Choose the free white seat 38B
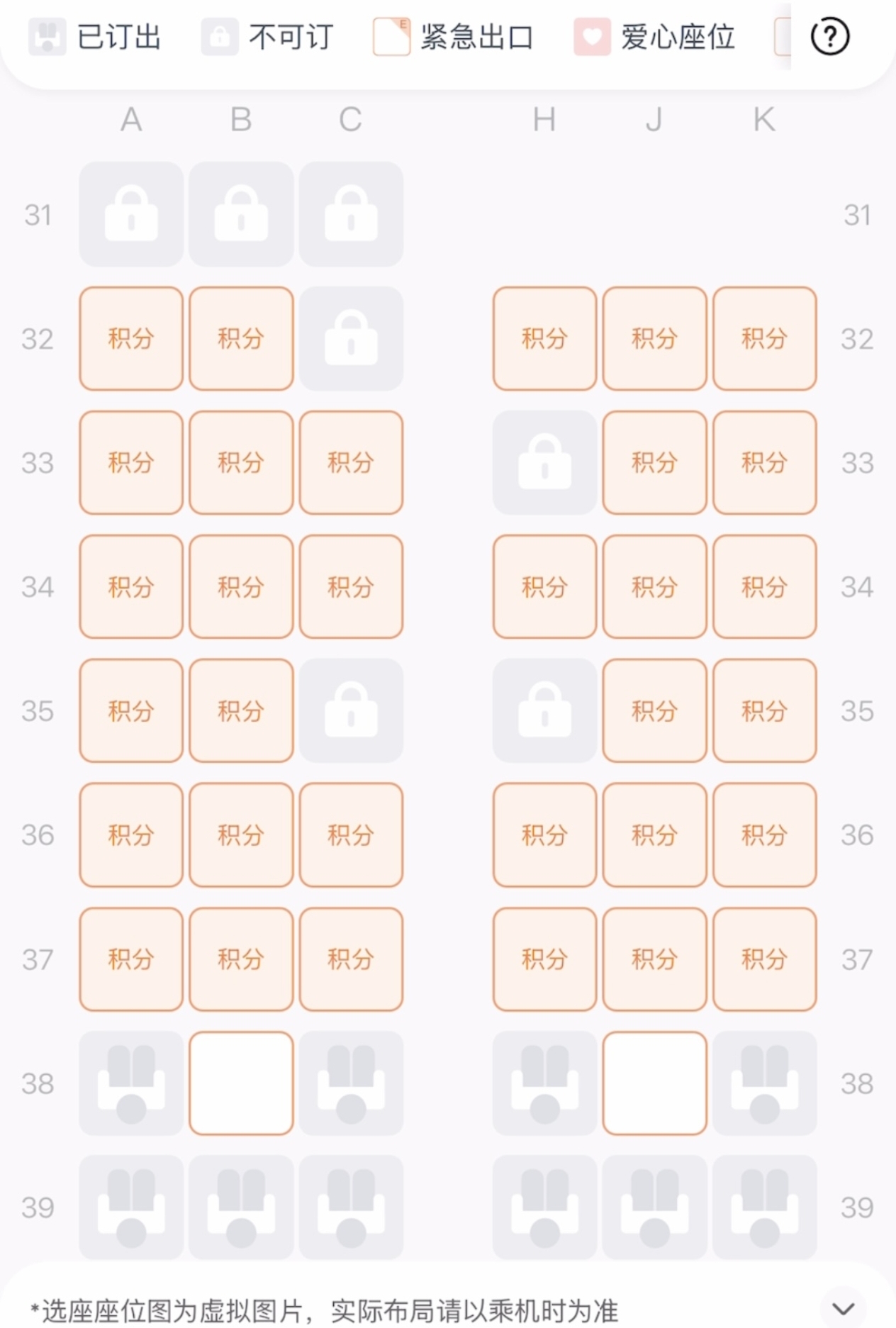This screenshot has height=1328, width=896. coord(241,1083)
